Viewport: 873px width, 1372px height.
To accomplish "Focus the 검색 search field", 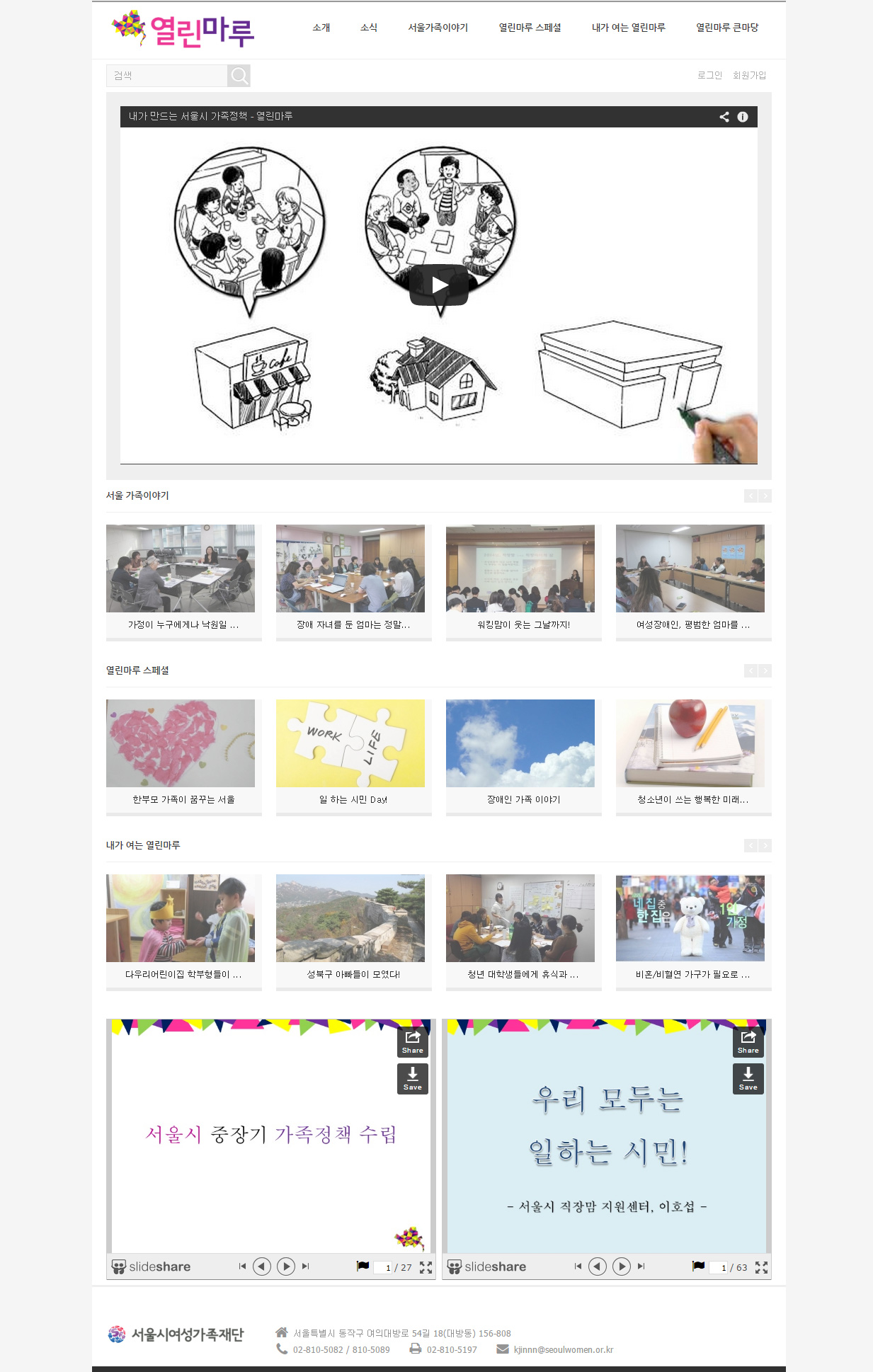I will (x=167, y=76).
